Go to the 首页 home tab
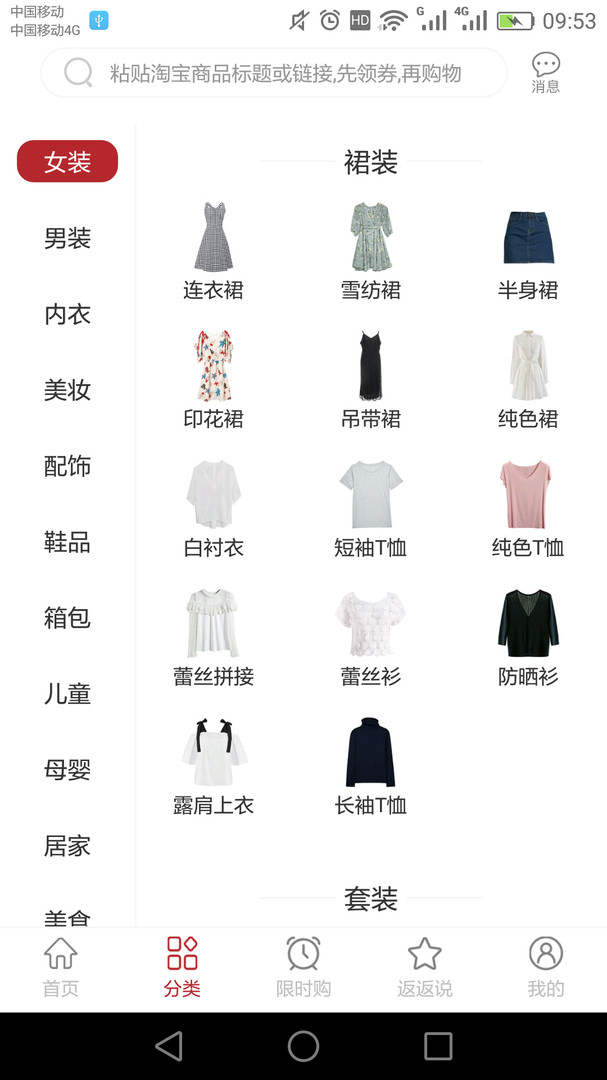This screenshot has width=607, height=1080. (60, 967)
